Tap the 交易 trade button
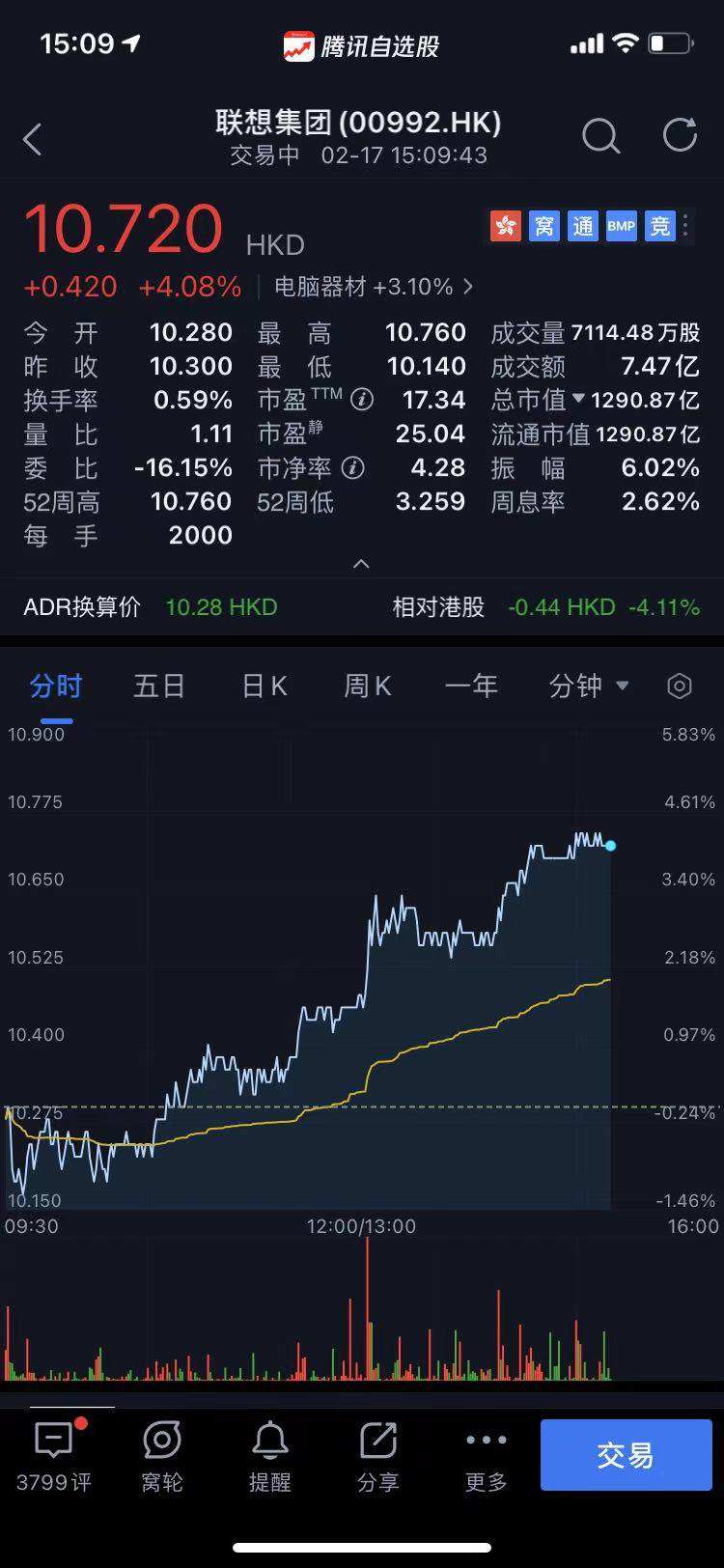The image size is (724, 1568). 626,1455
